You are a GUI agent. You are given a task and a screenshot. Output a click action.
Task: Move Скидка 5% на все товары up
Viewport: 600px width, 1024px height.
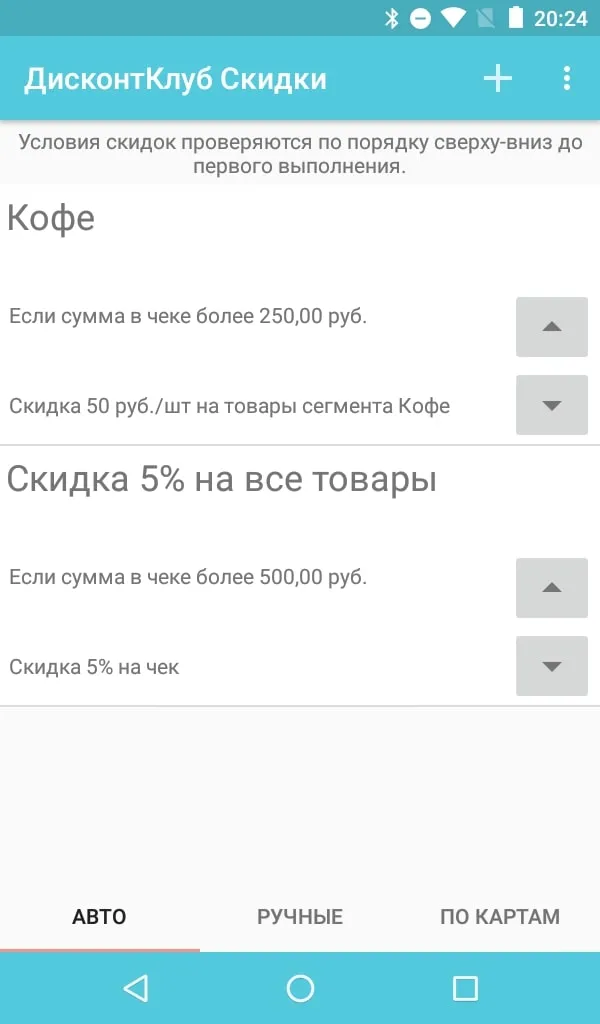(x=551, y=587)
